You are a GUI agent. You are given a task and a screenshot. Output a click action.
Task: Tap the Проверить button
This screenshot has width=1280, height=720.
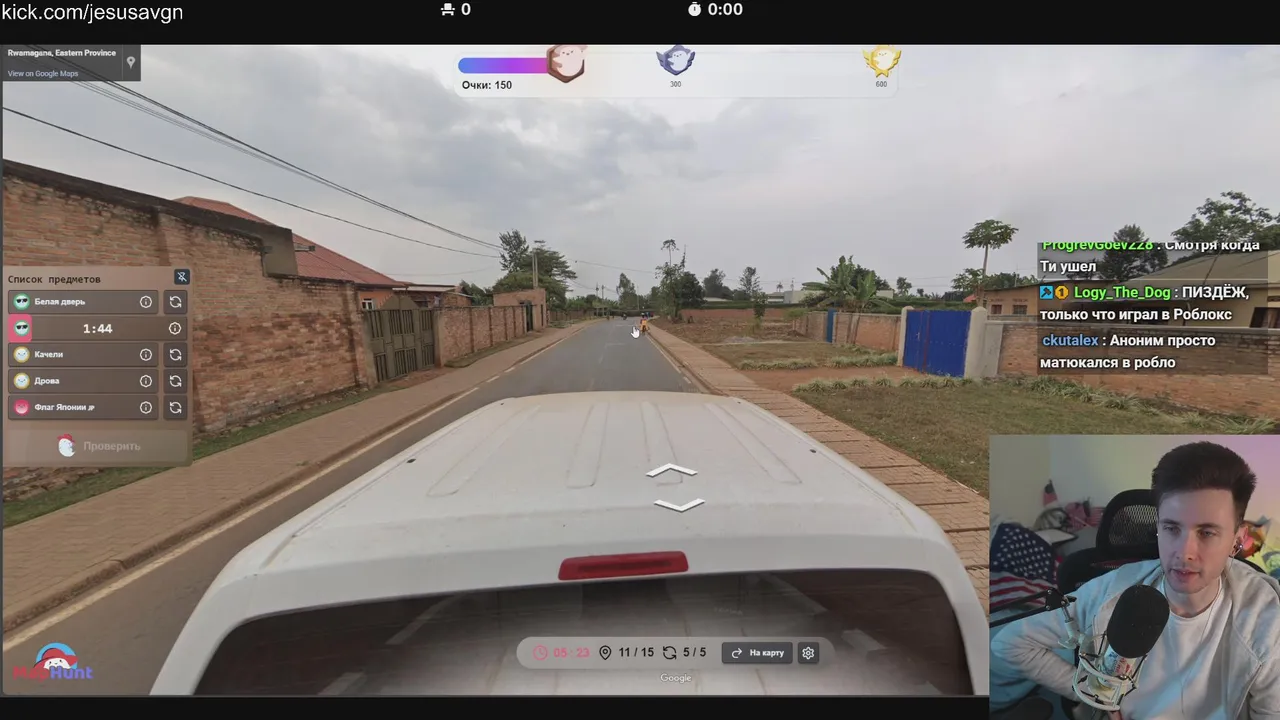(98, 446)
